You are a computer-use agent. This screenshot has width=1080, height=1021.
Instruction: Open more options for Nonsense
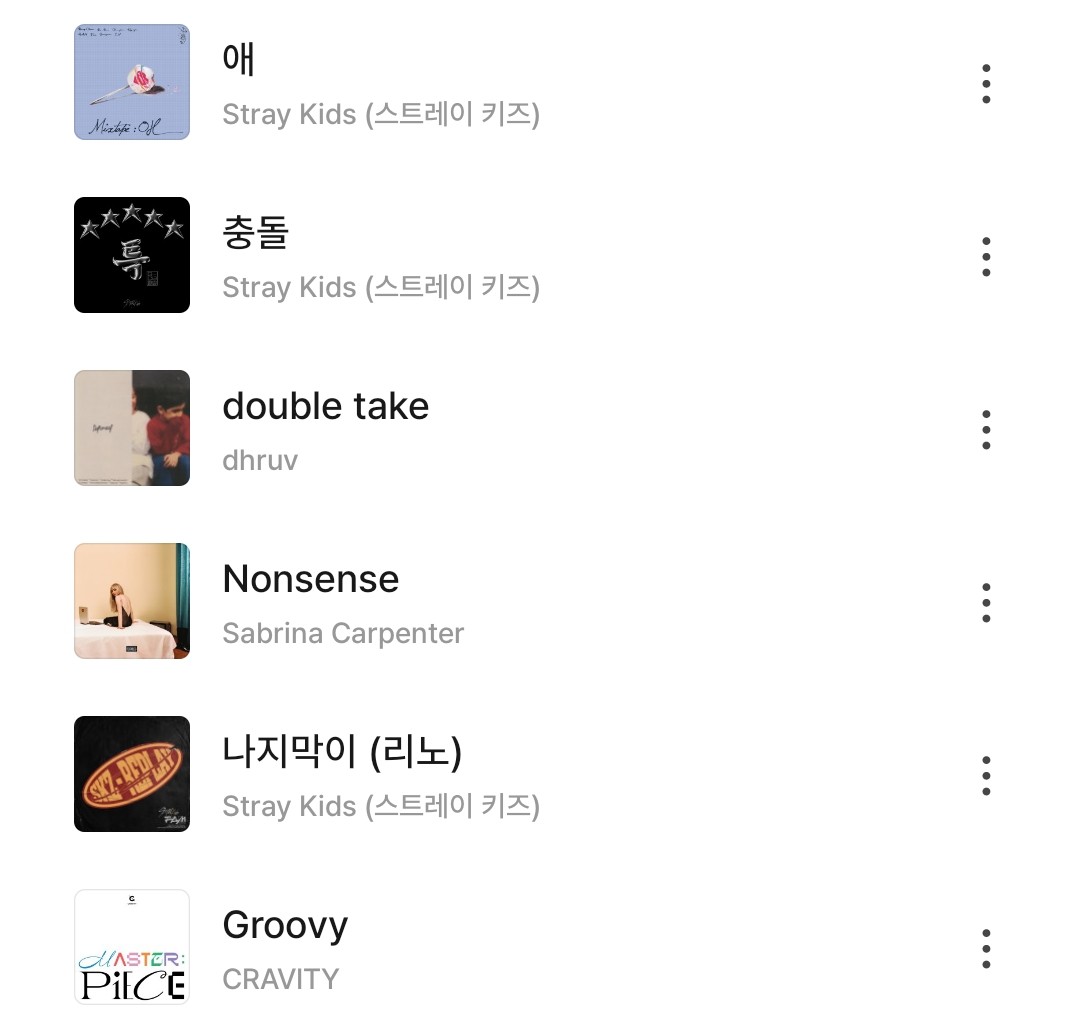(x=986, y=603)
